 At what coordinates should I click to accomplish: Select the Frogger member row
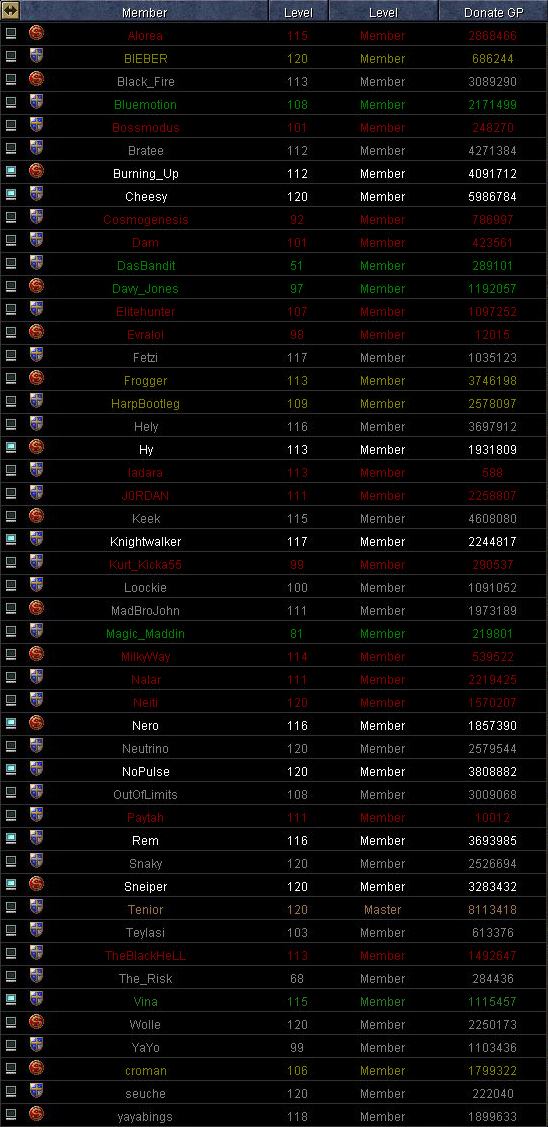274,381
